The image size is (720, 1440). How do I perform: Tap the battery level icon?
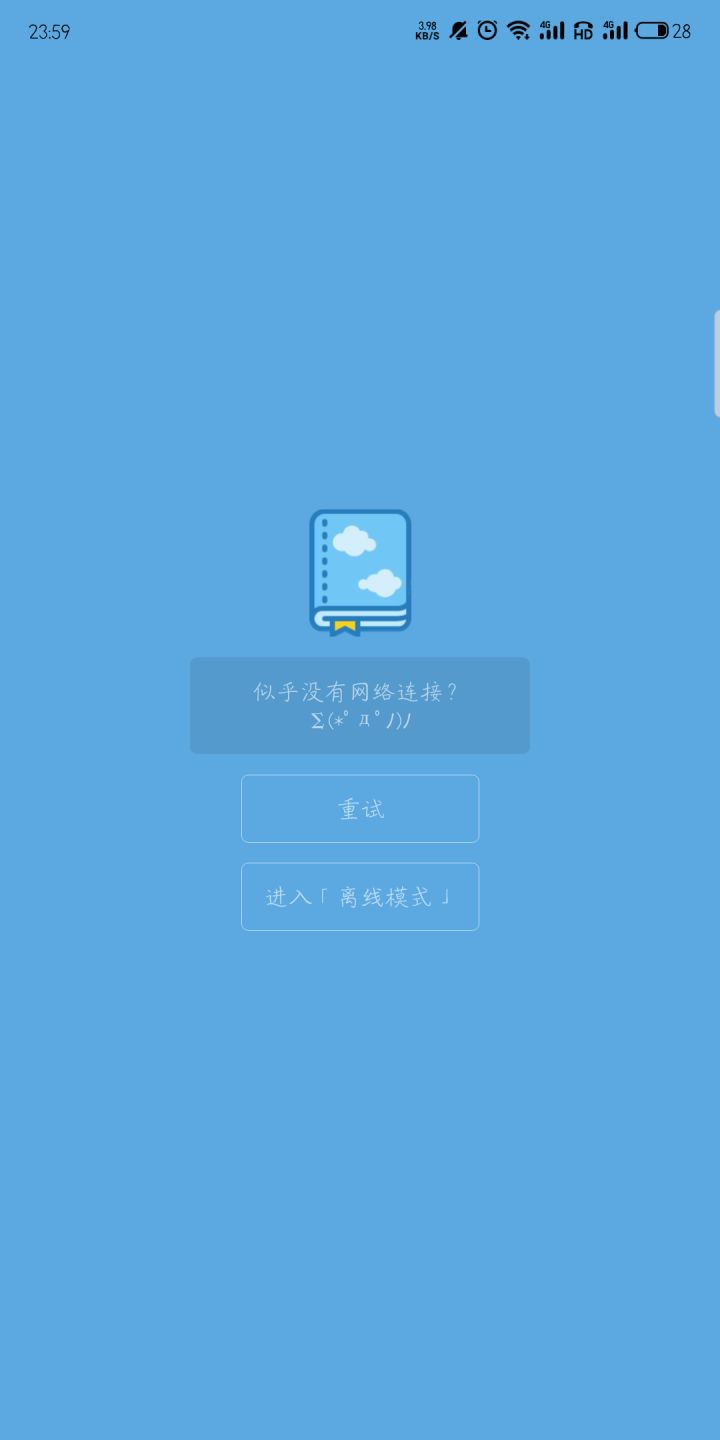tap(650, 30)
